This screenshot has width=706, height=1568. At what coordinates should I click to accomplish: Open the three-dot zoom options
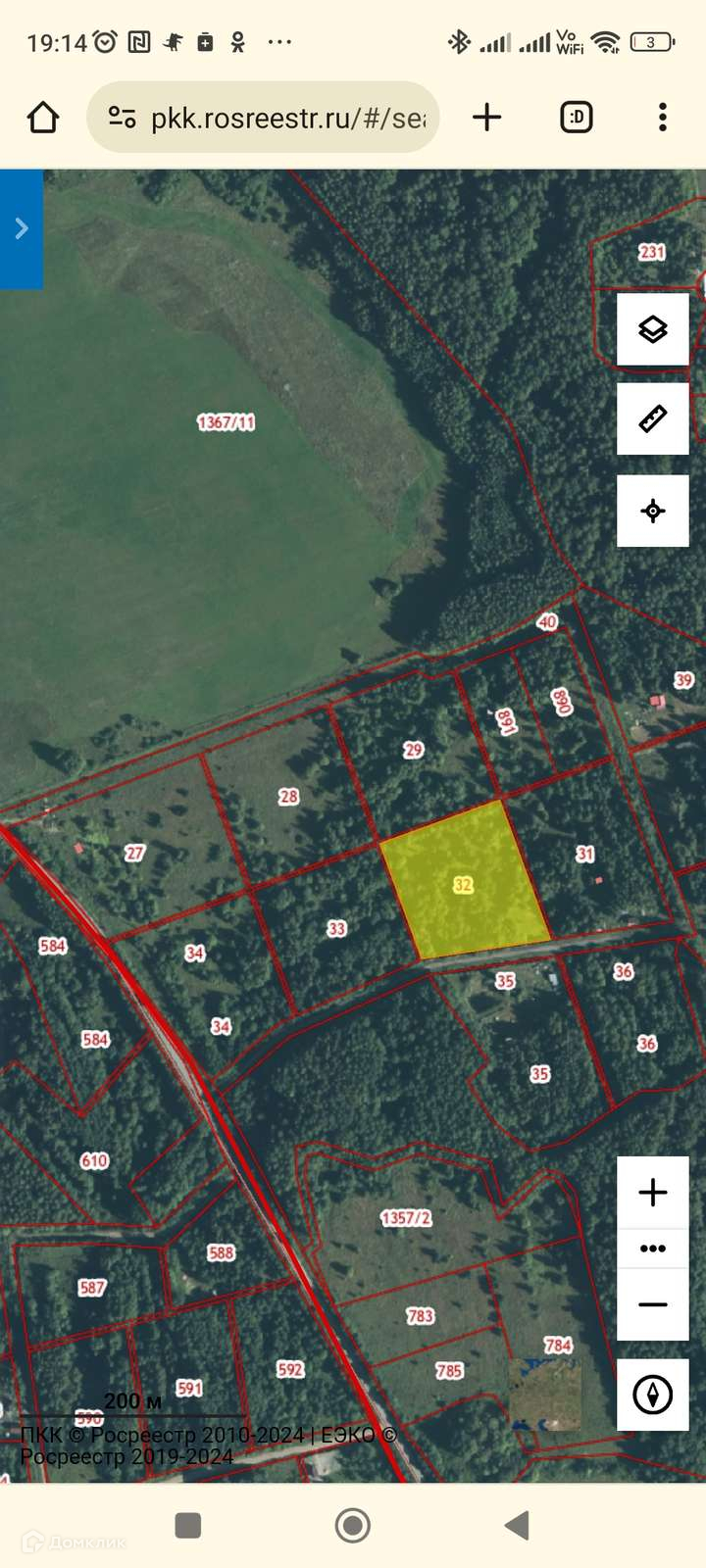[652, 1249]
